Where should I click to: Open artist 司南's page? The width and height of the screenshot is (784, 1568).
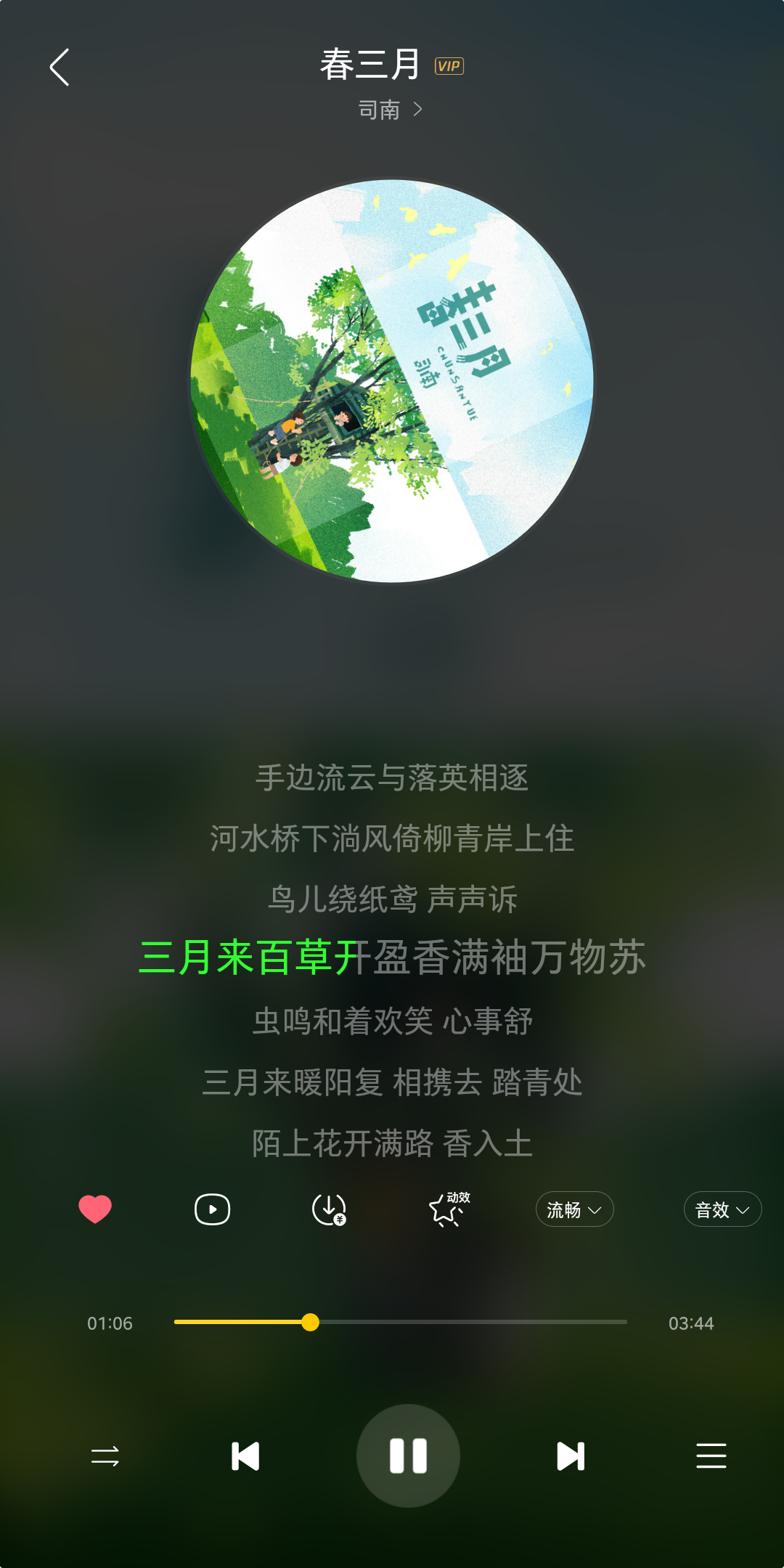(390, 110)
